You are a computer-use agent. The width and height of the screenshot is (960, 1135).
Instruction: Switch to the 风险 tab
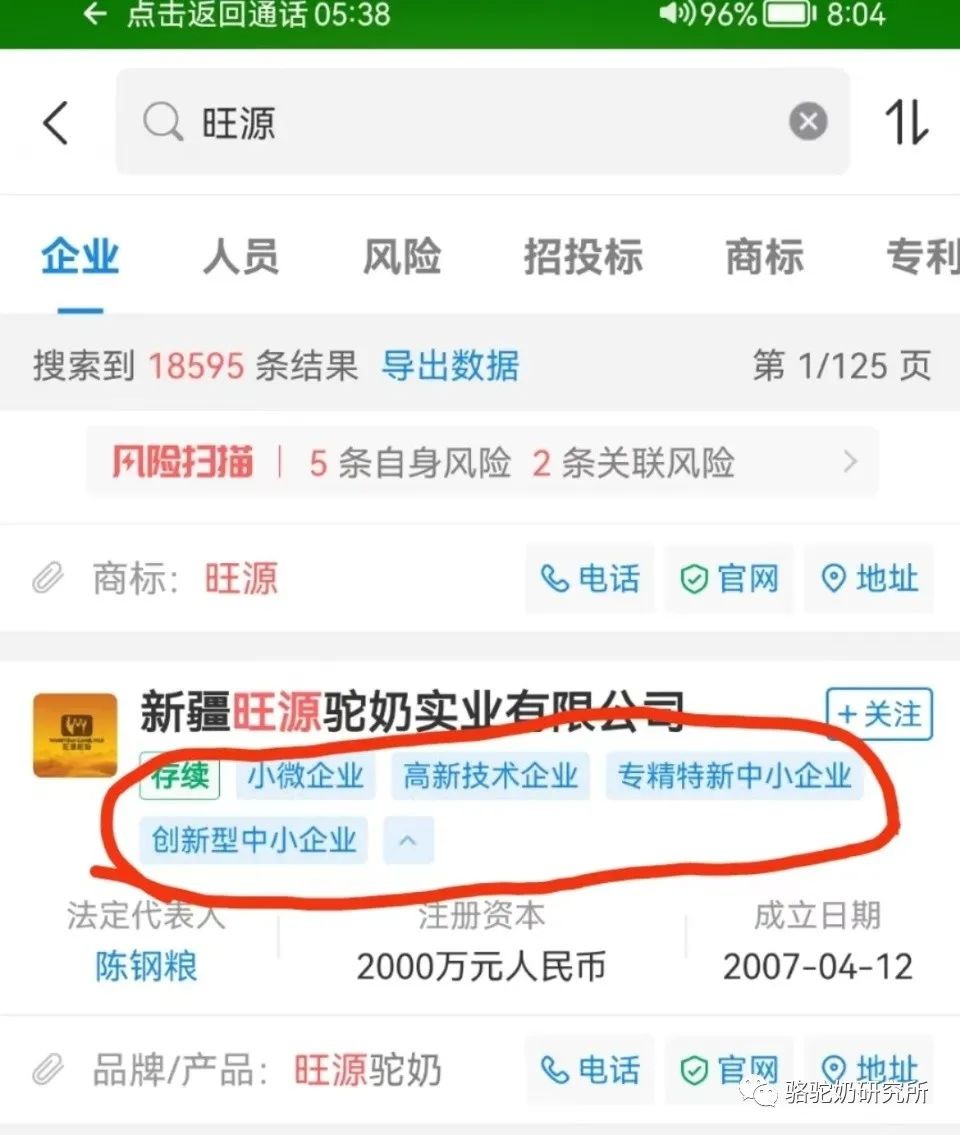point(402,257)
